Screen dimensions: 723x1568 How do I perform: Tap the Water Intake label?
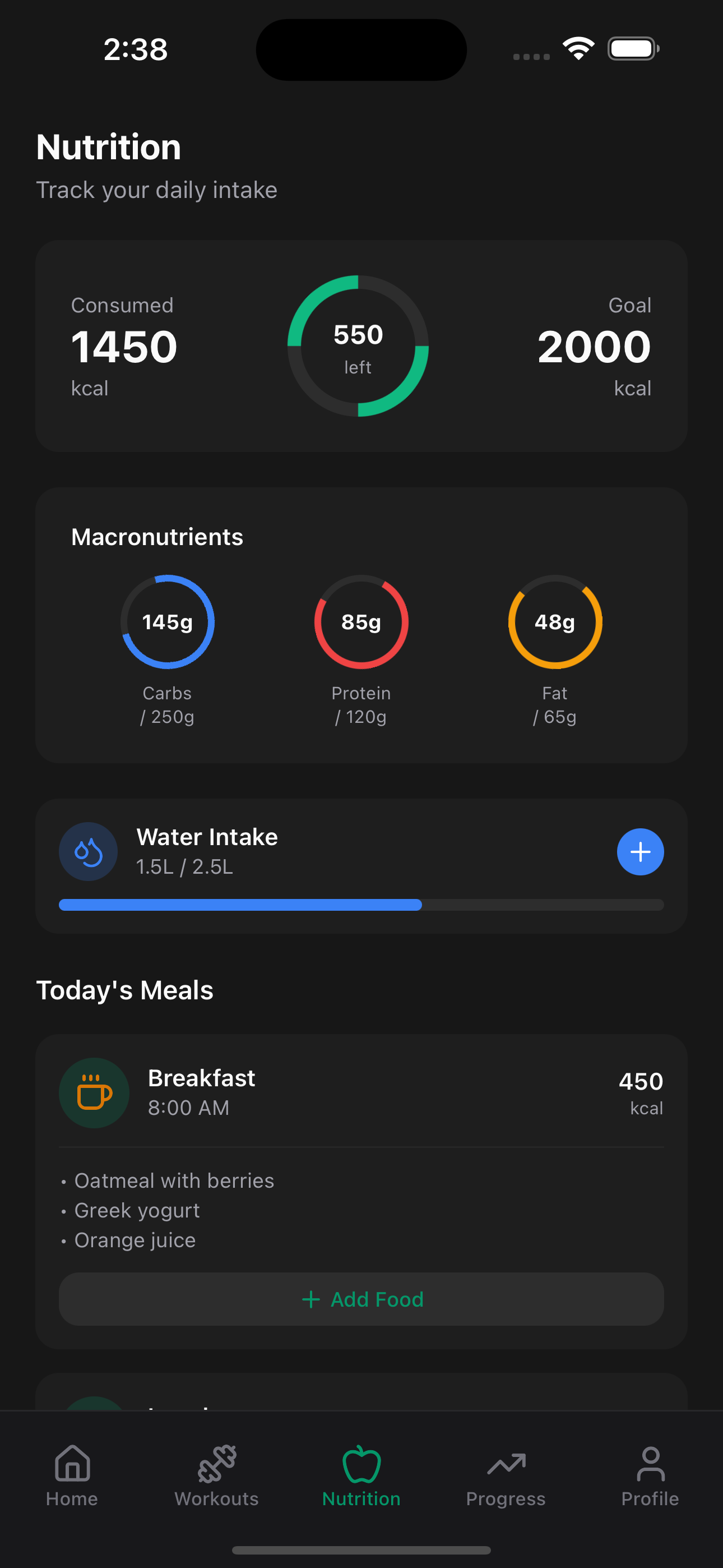pos(207,836)
